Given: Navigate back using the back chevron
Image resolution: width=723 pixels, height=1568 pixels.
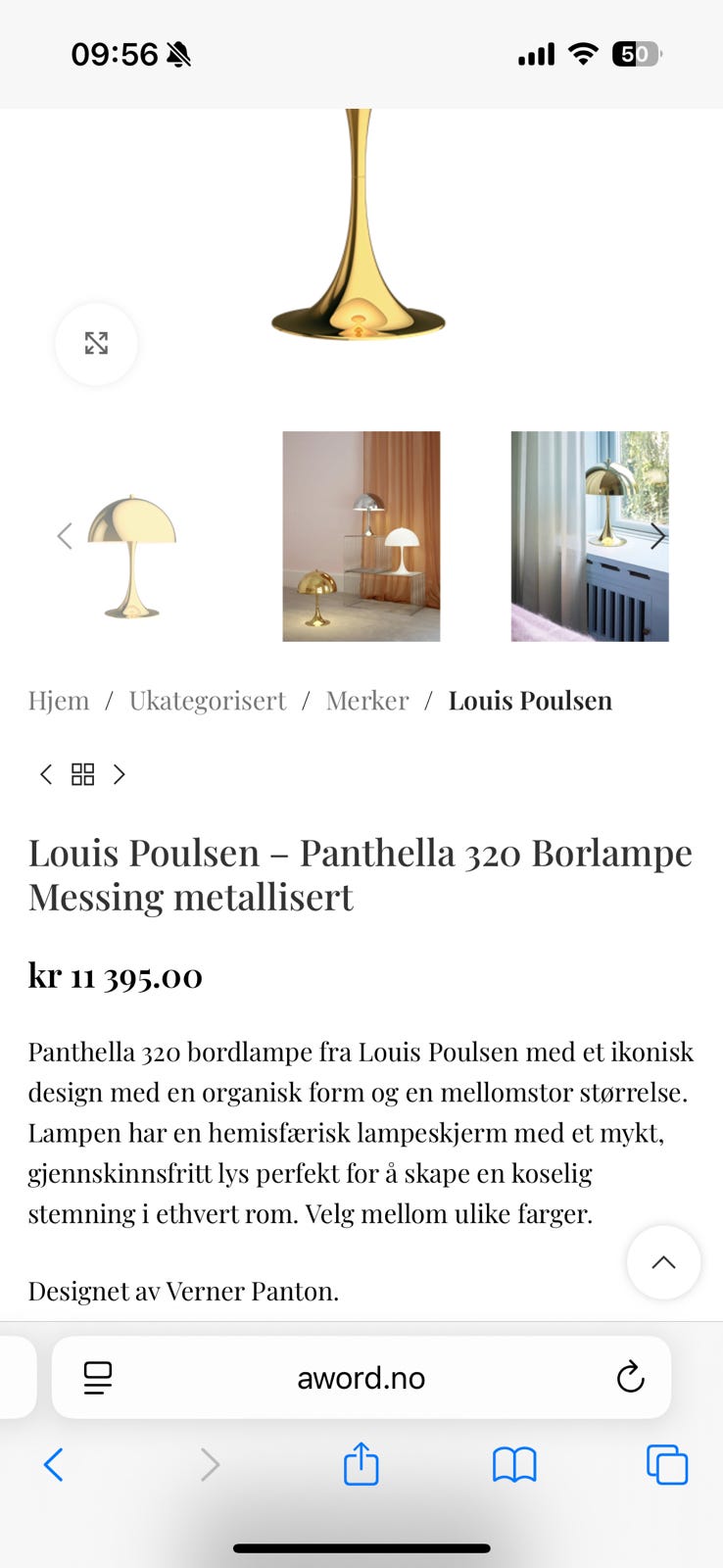Looking at the screenshot, I should (x=54, y=1466).
